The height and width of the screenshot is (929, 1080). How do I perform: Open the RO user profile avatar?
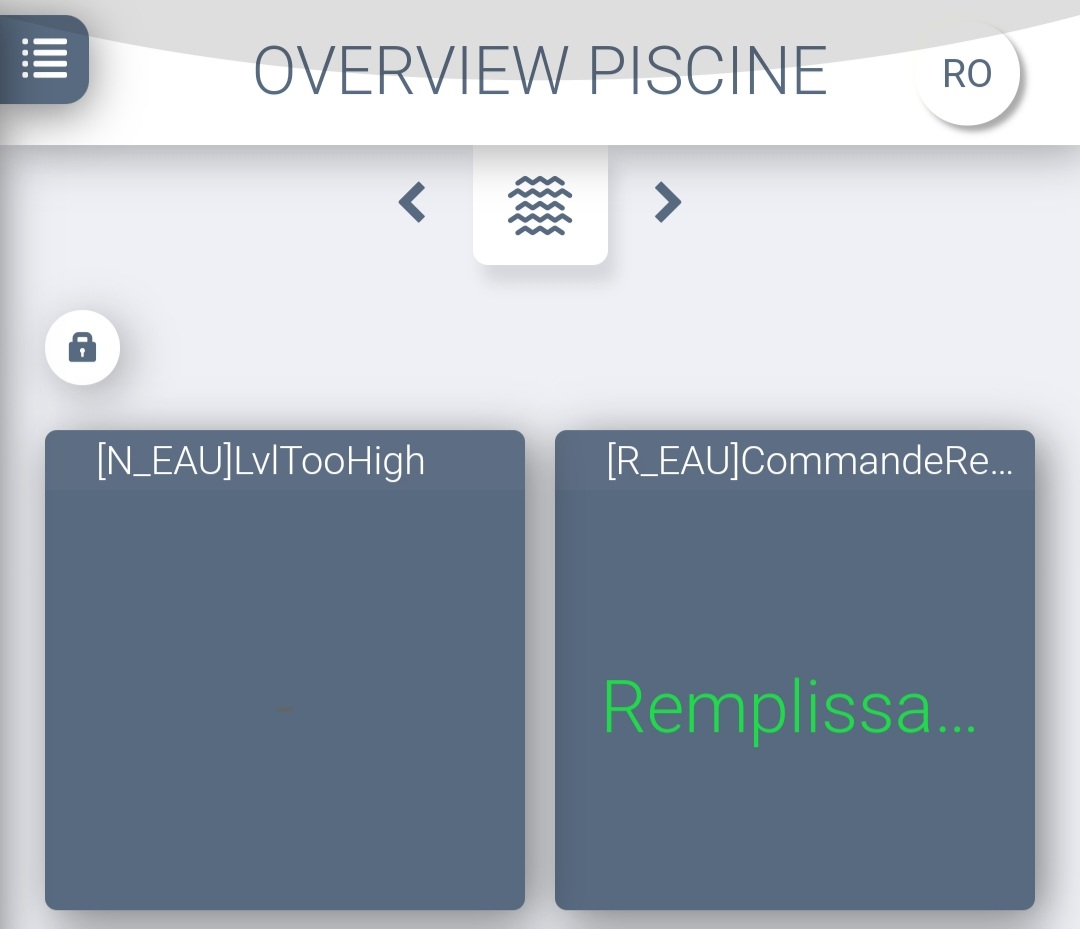[967, 74]
